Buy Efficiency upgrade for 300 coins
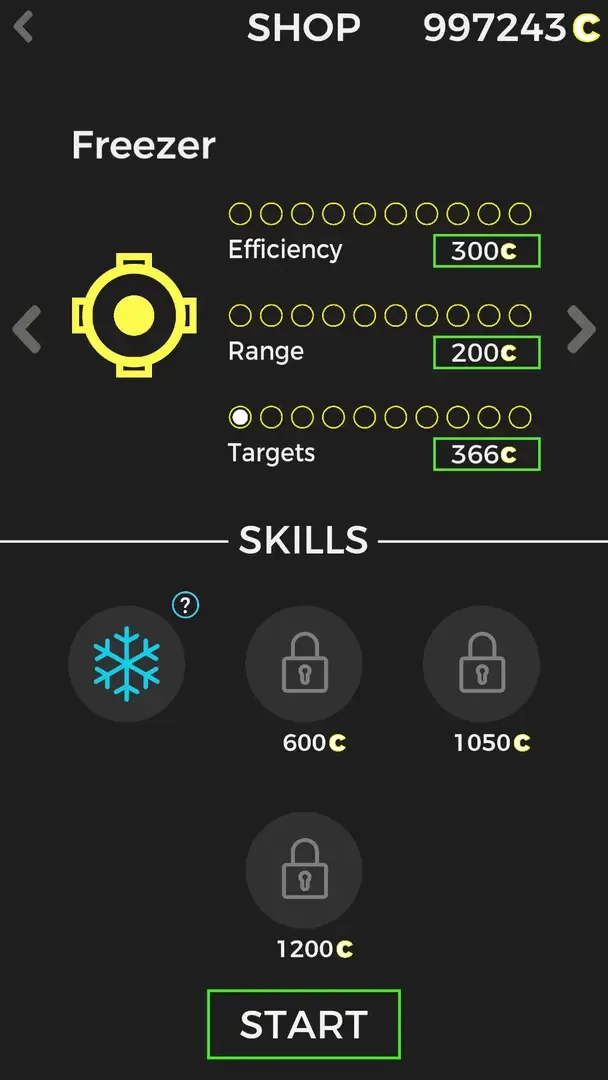The height and width of the screenshot is (1080, 608). 486,251
